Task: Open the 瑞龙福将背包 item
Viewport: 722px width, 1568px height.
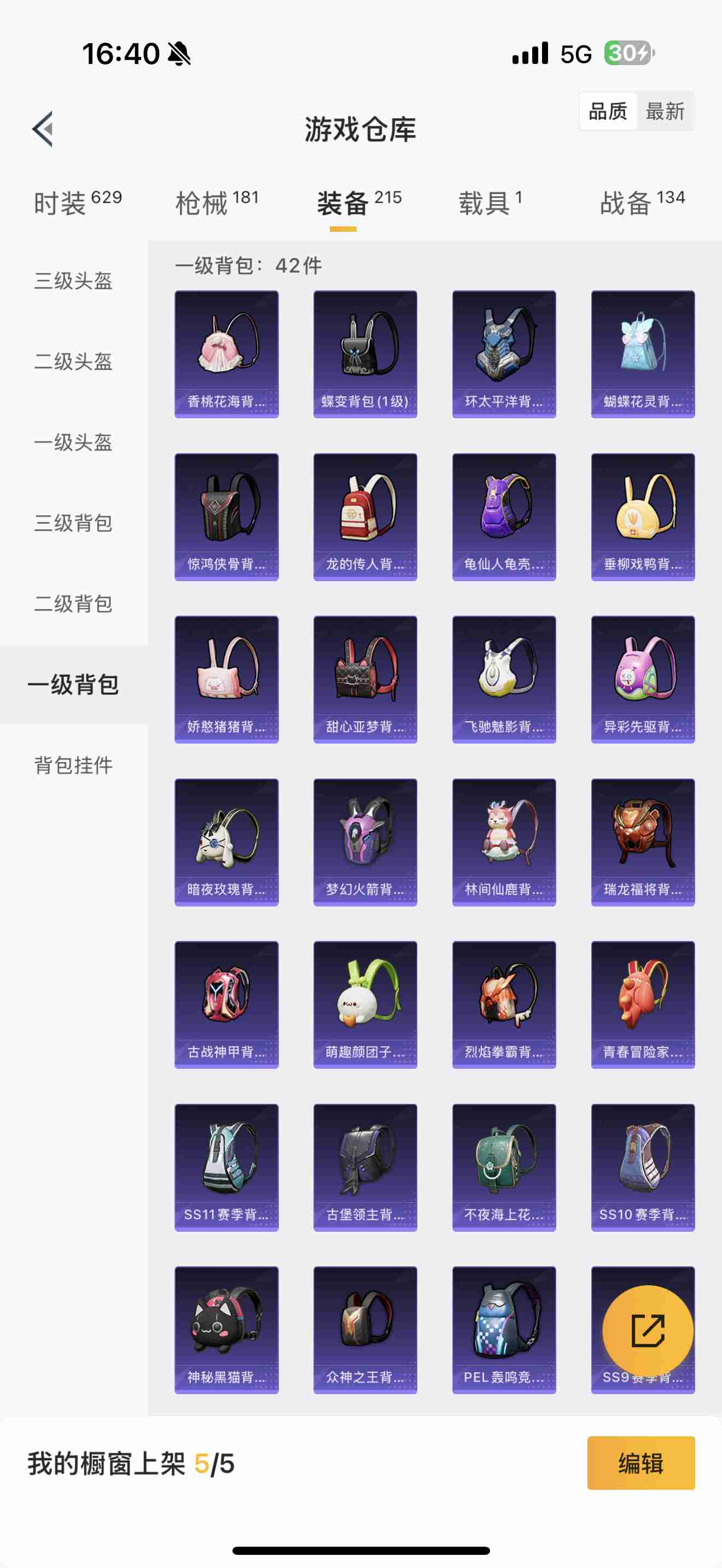Action: click(x=643, y=842)
